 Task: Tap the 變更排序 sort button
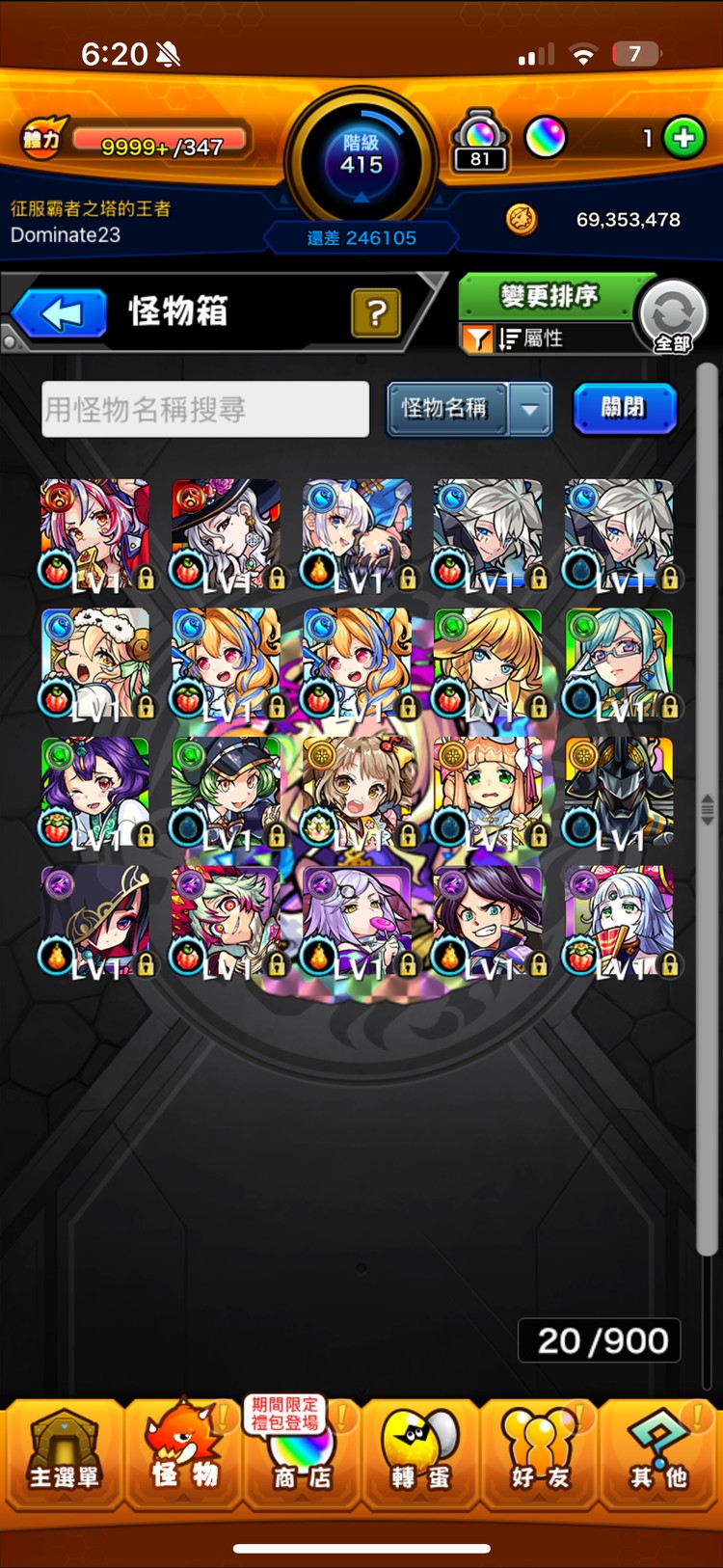[x=549, y=295]
